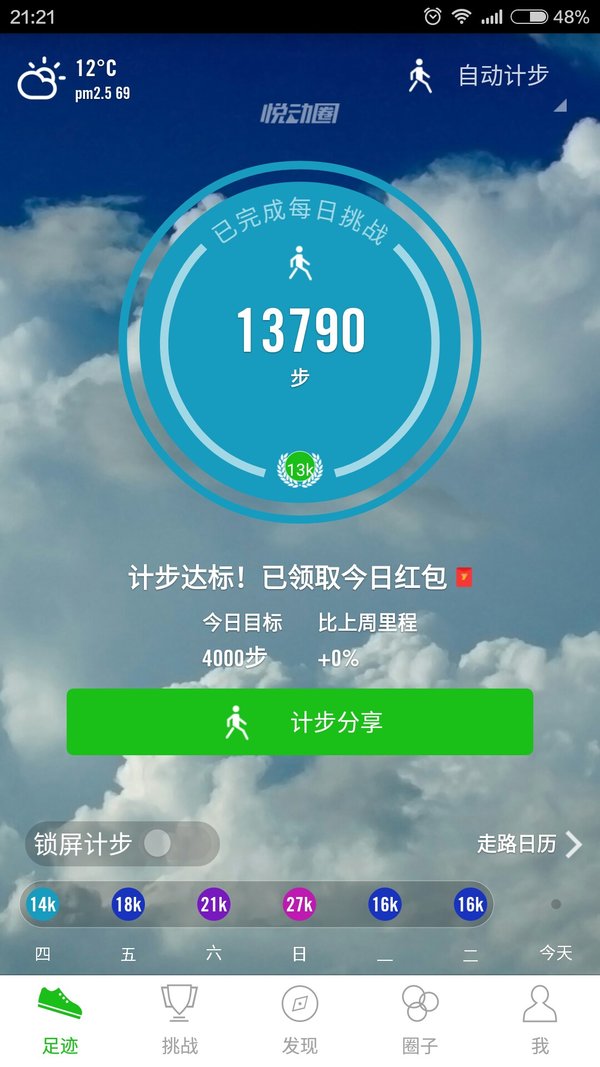Open the 我 profile tab
Image resolution: width=600 pixels, height=1067 pixels.
(x=540, y=1021)
